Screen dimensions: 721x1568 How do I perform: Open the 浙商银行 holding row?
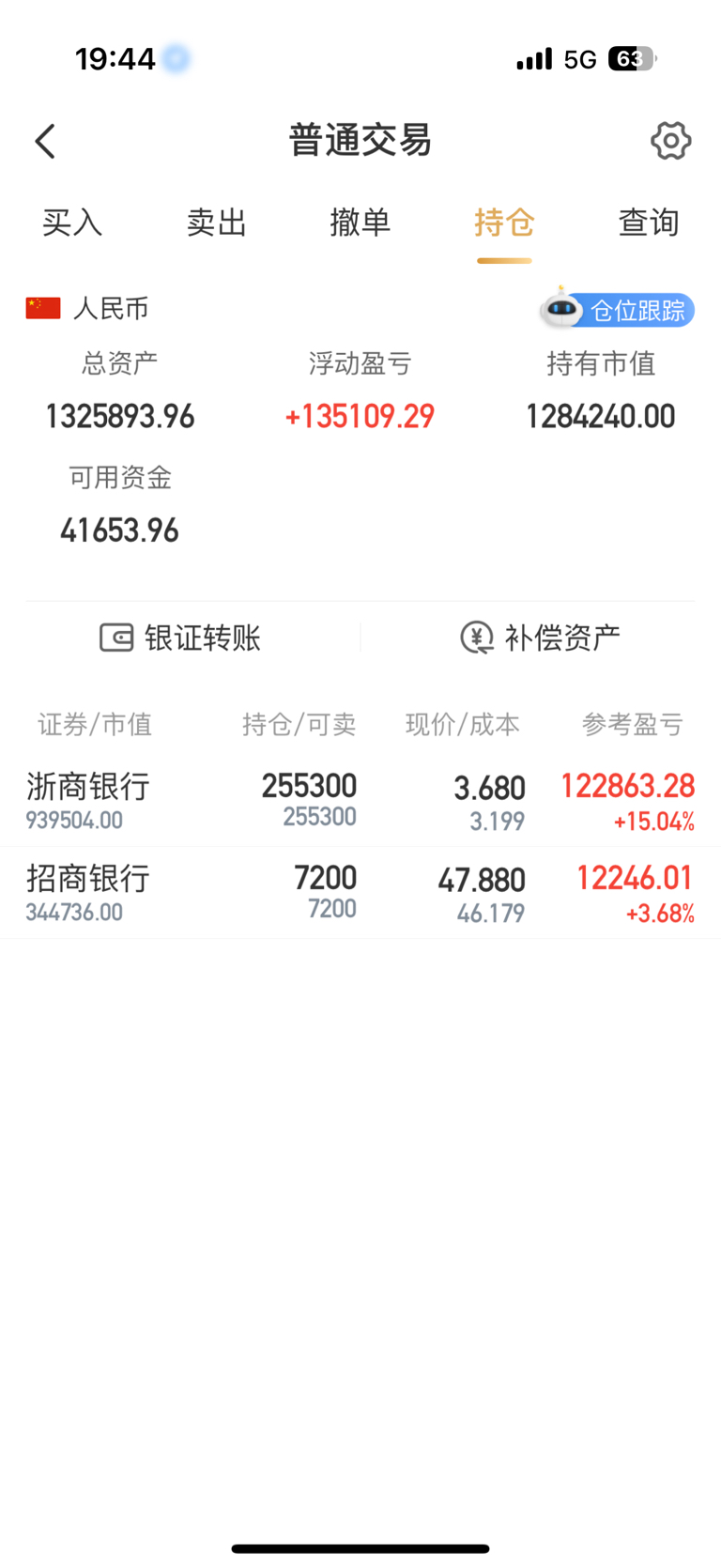(x=360, y=801)
